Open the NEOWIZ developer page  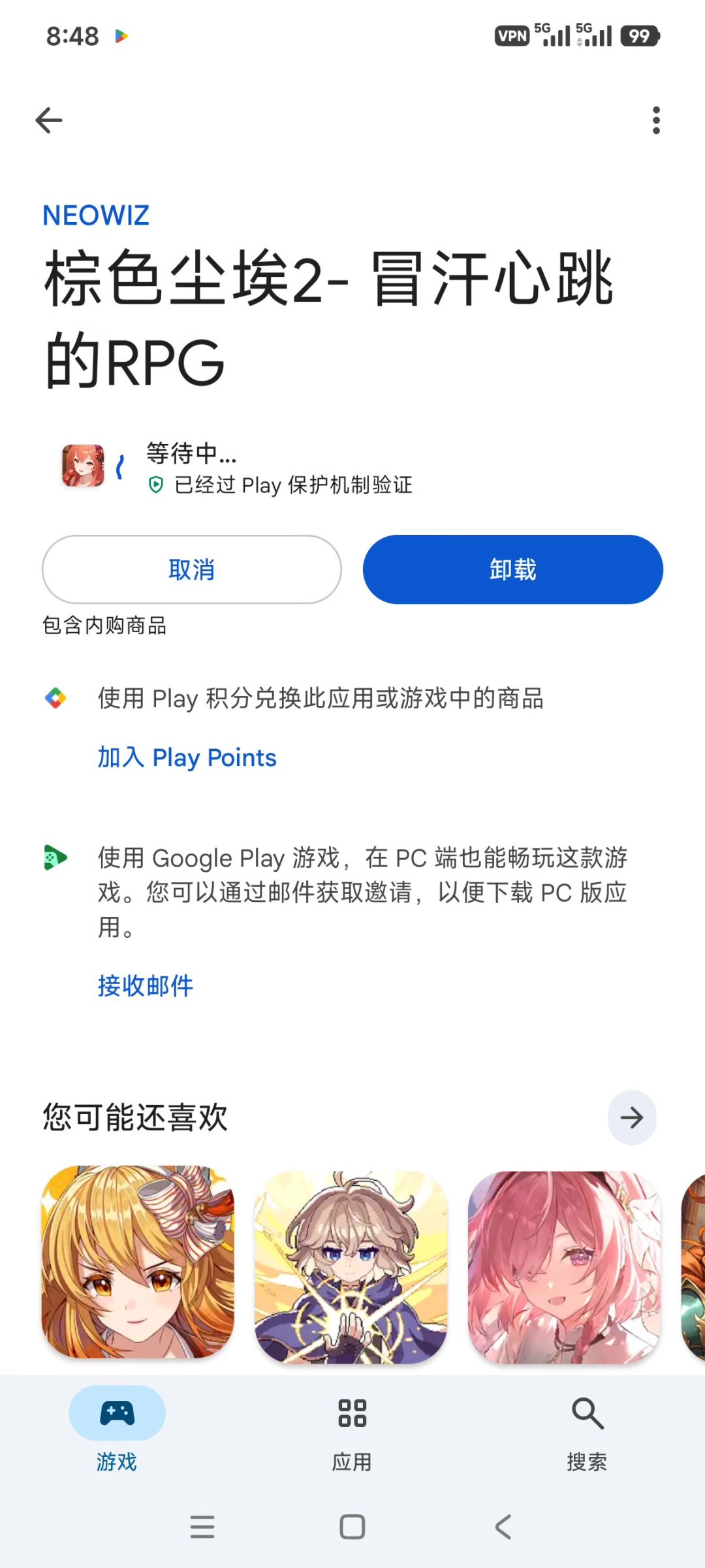coord(96,216)
